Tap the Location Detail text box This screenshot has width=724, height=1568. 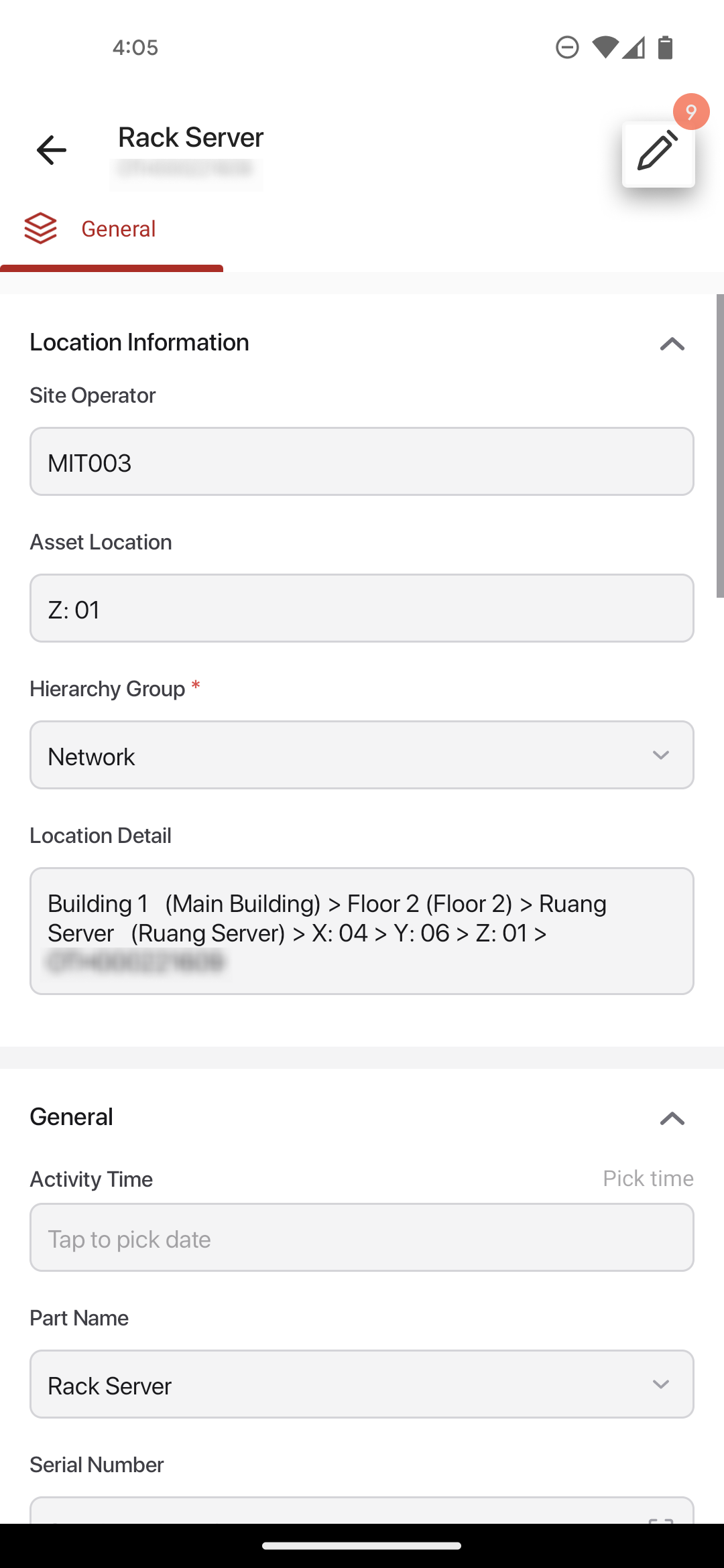pyautogui.click(x=362, y=931)
